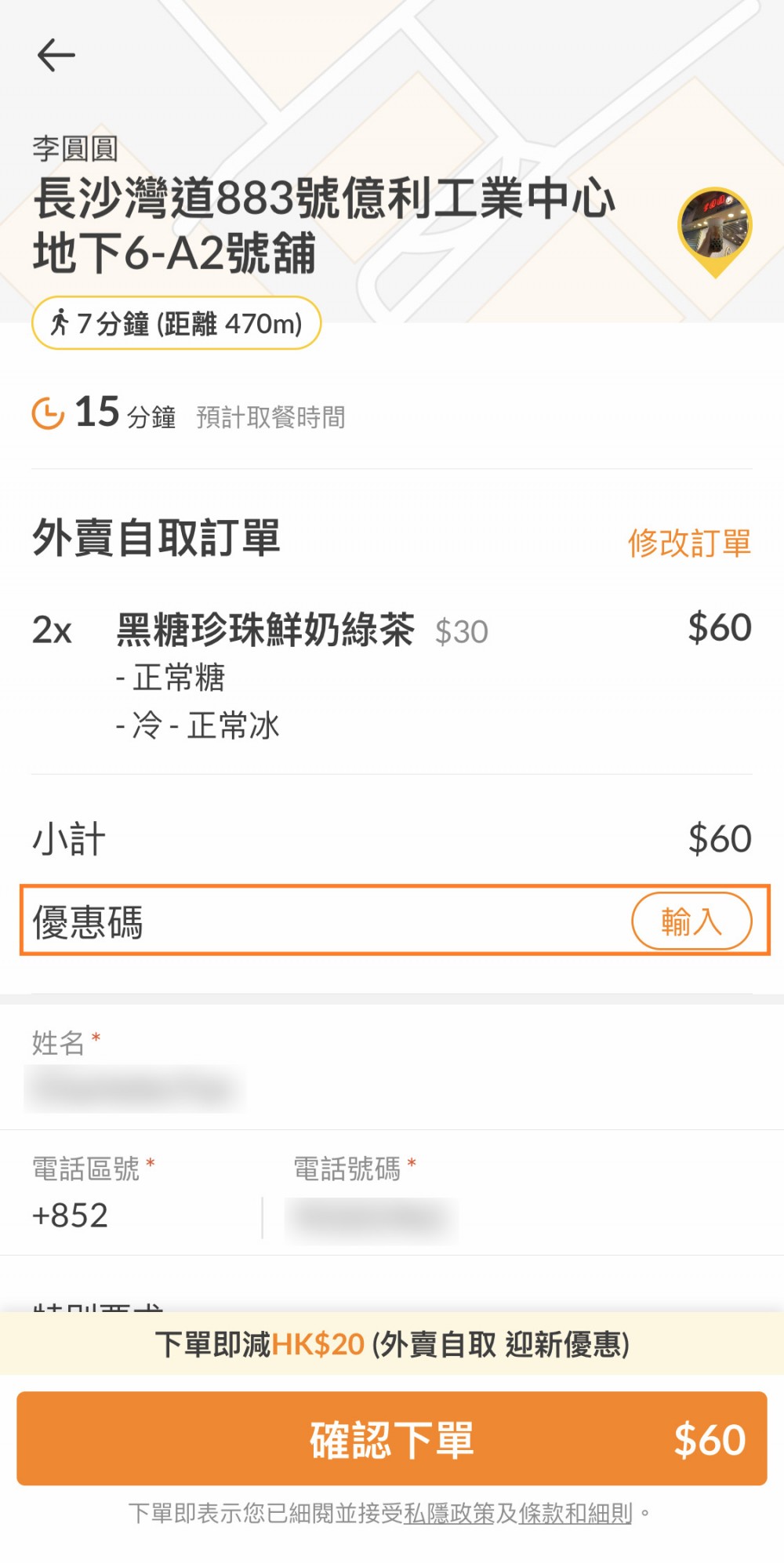
Task: Open the 私隱政策 privacy policy link
Action: pyautogui.click(x=449, y=1513)
